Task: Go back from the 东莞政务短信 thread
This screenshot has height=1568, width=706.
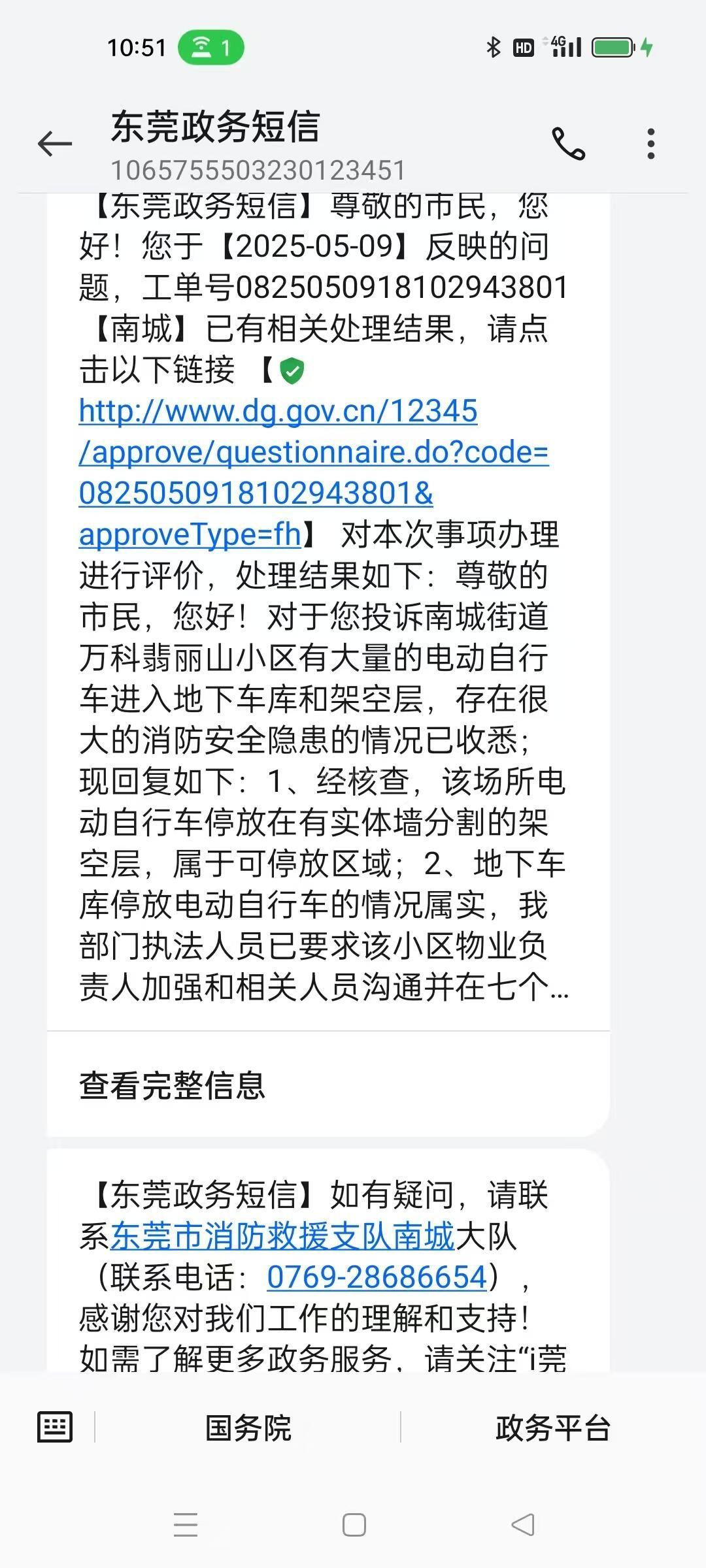Action: (x=55, y=144)
